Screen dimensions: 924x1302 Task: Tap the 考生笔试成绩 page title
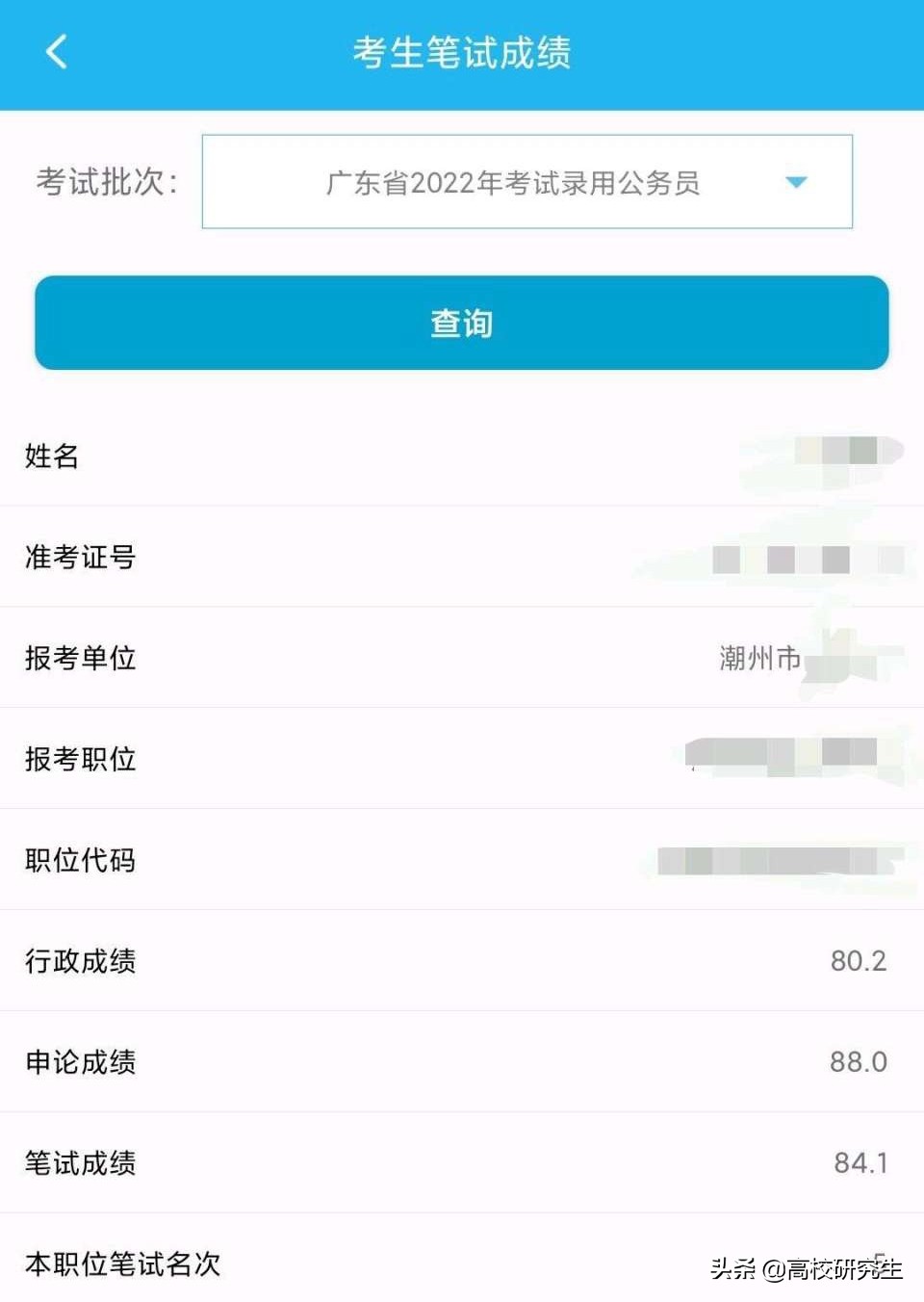point(462,55)
